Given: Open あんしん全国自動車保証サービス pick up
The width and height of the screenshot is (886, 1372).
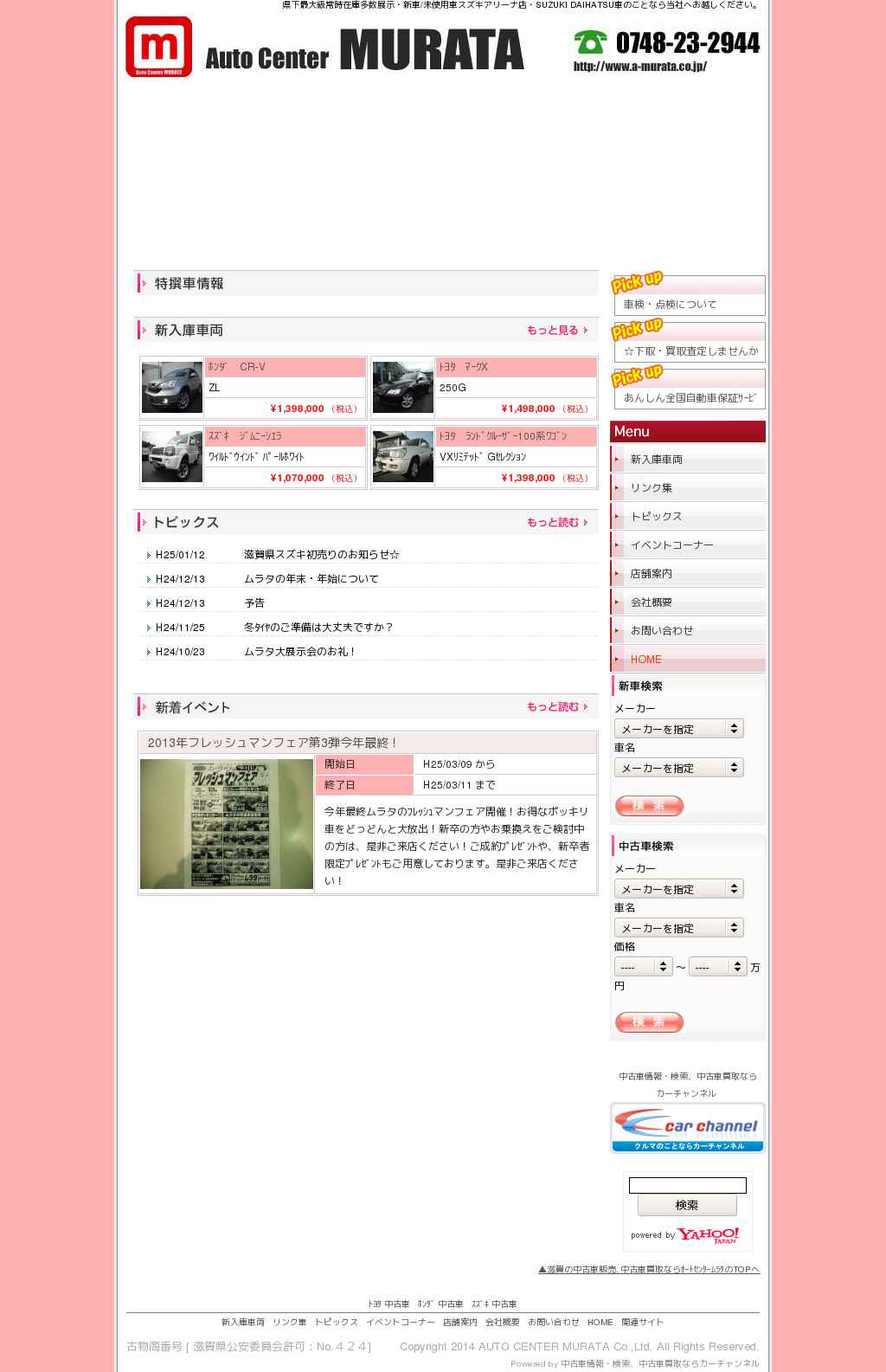Looking at the screenshot, I should [690, 398].
